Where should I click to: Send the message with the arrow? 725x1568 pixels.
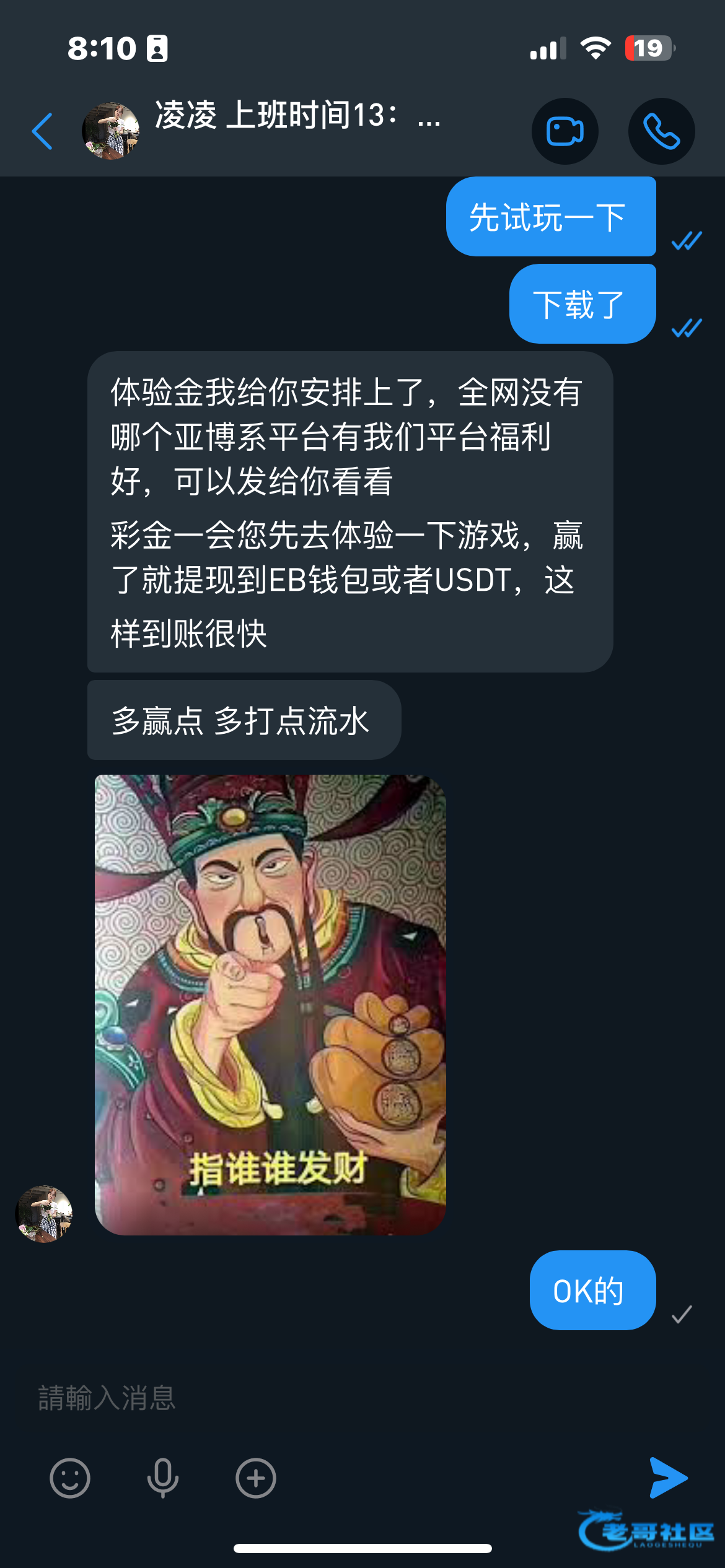click(x=667, y=1478)
